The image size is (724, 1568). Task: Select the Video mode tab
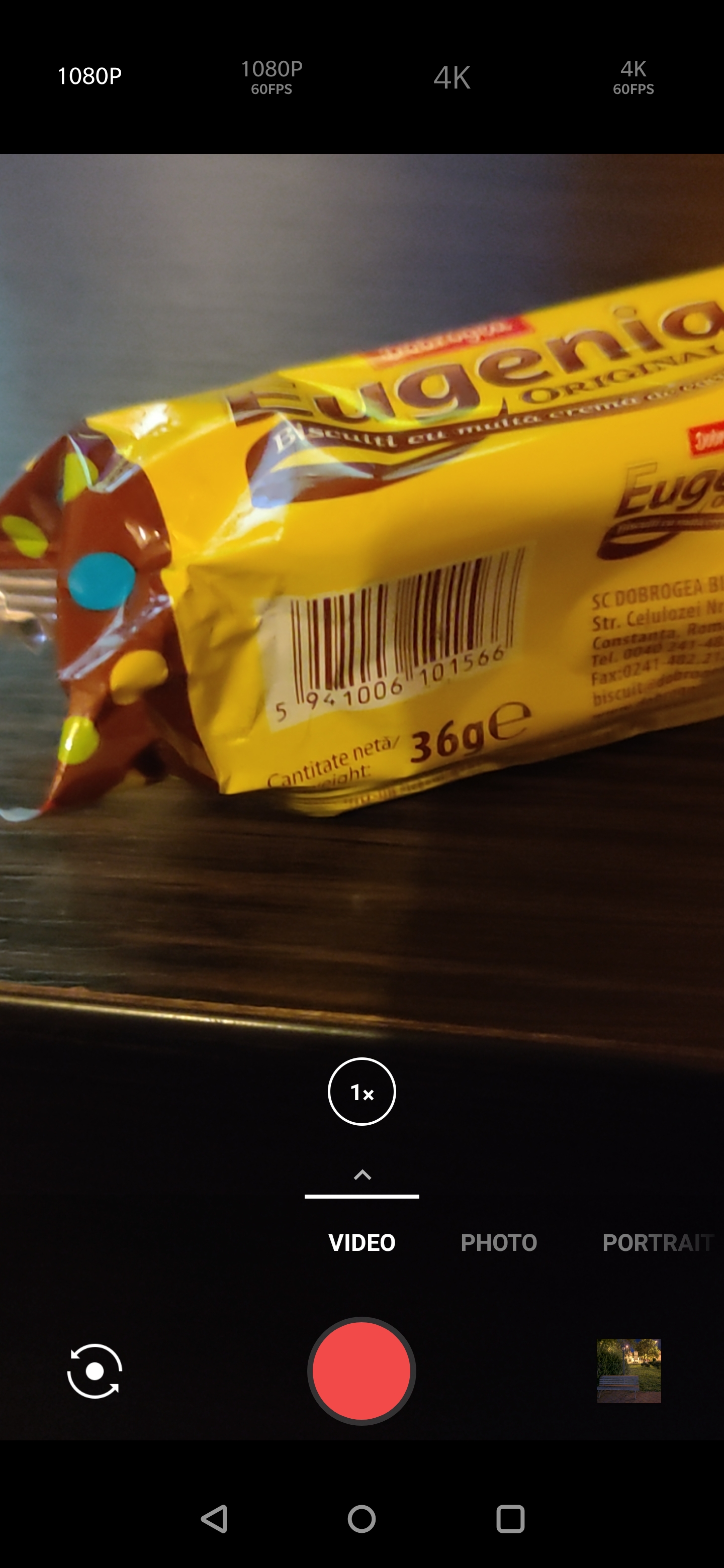click(x=361, y=1242)
